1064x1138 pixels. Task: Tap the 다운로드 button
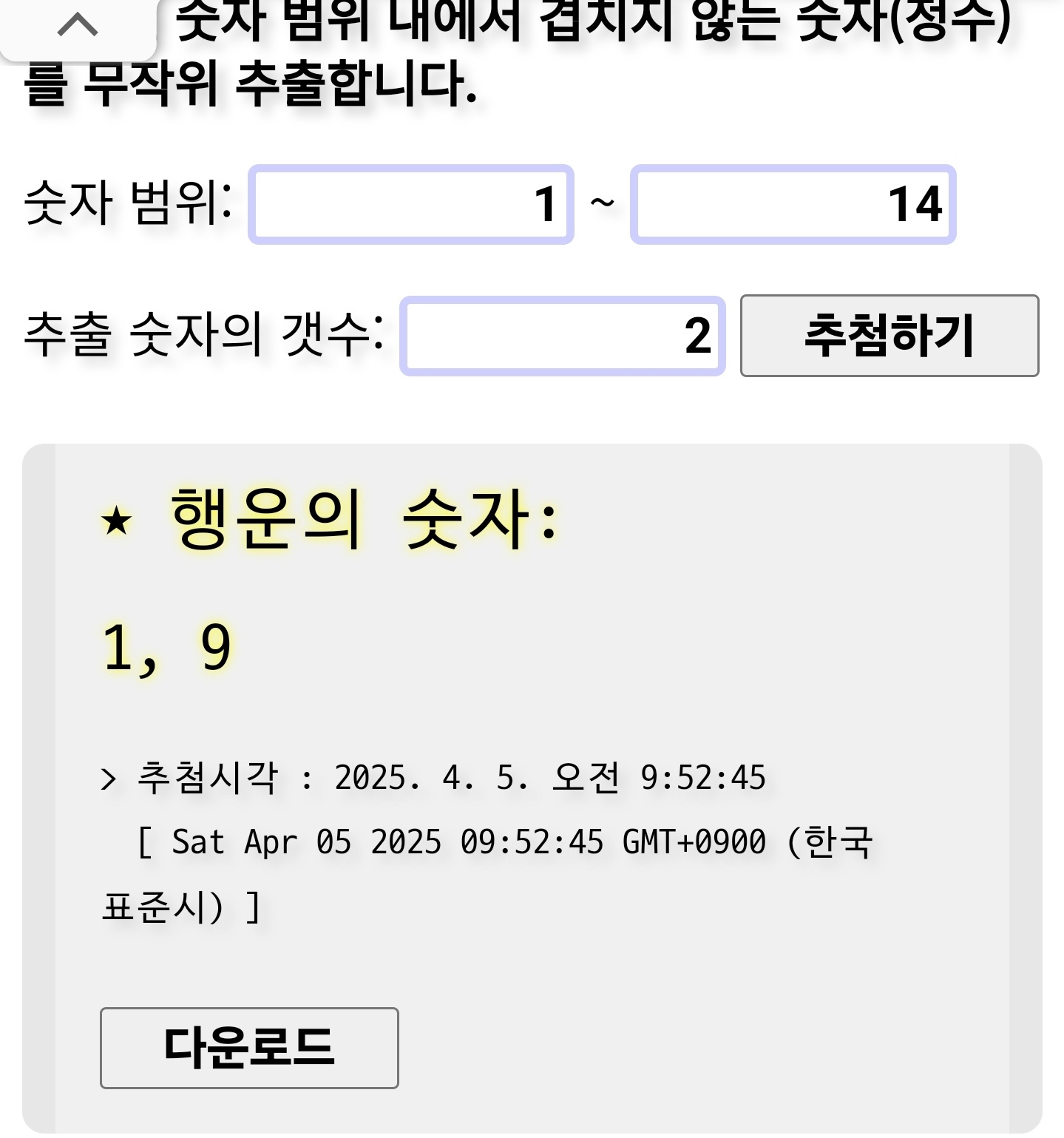tap(249, 1047)
